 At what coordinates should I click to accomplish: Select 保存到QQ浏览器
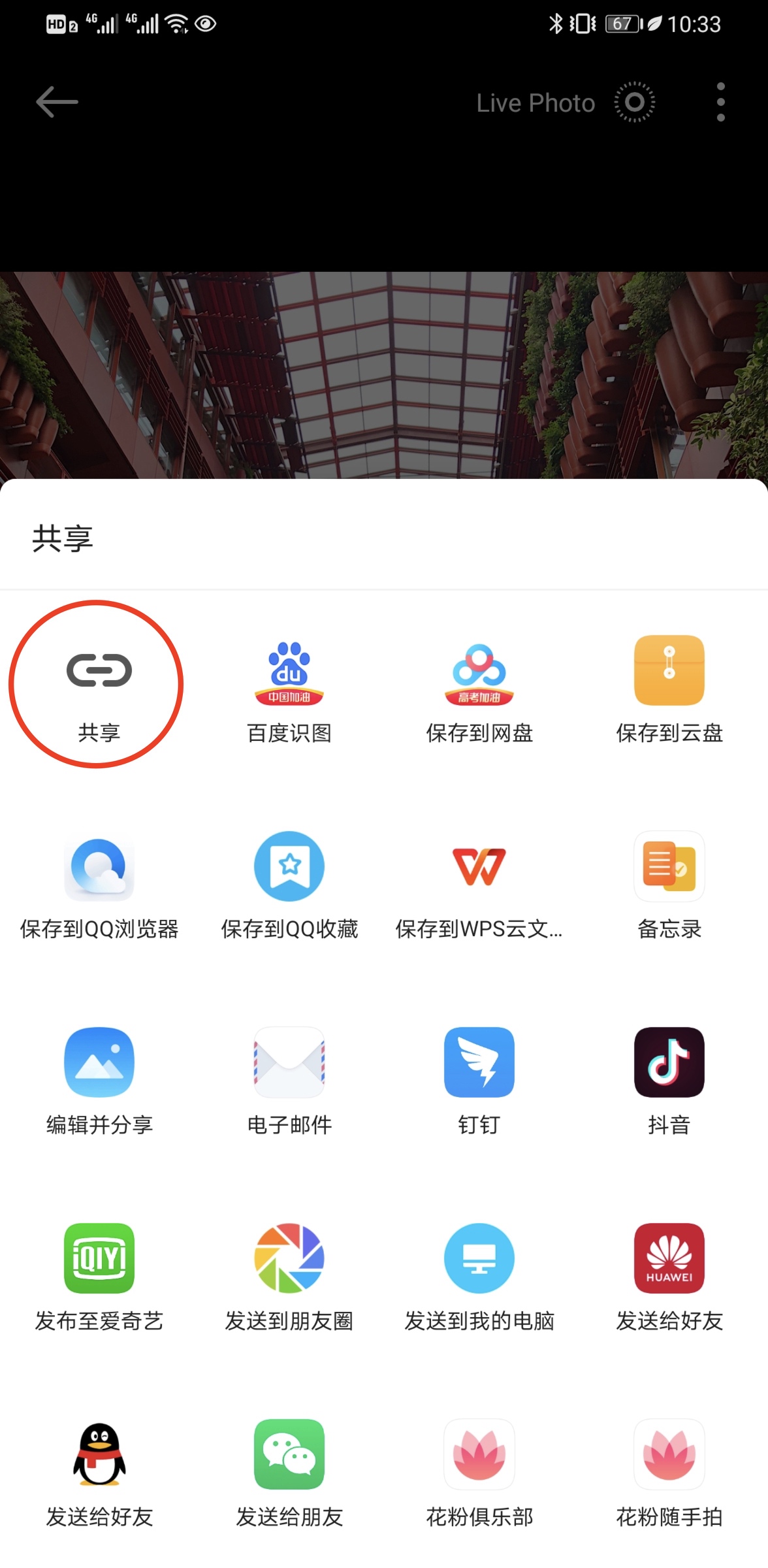[99, 867]
